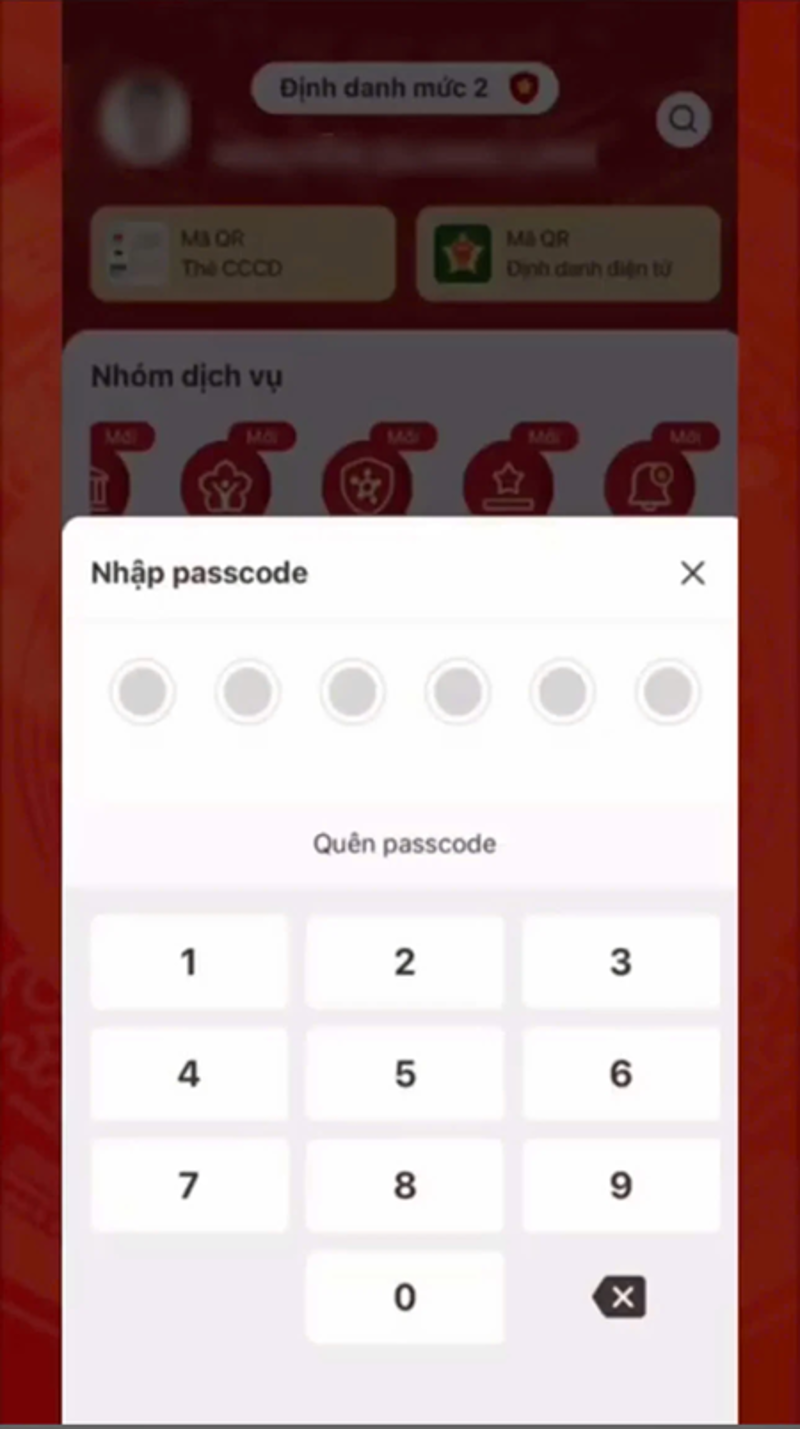
Task: Enter digit 3 on the keypad
Action: pos(621,962)
